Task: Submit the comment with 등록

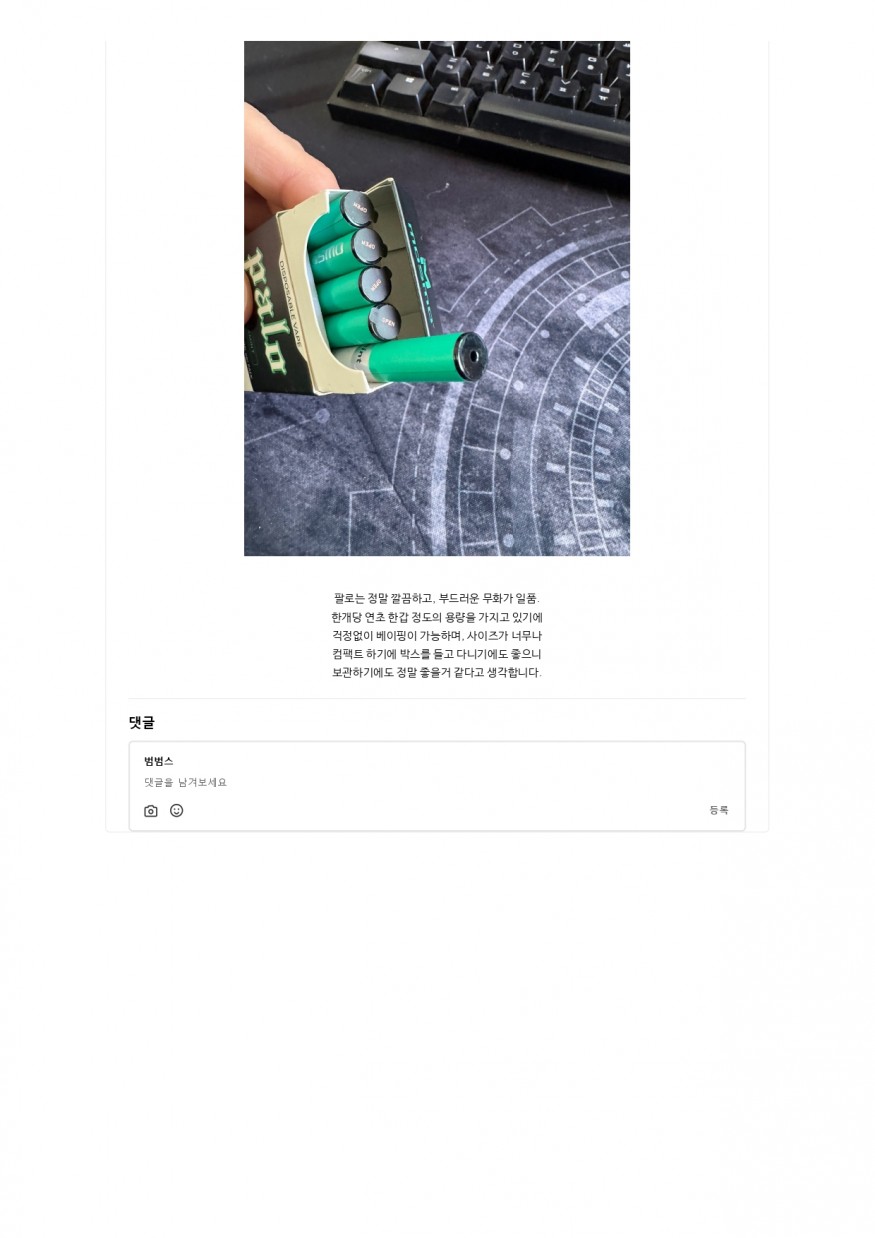Action: click(718, 810)
